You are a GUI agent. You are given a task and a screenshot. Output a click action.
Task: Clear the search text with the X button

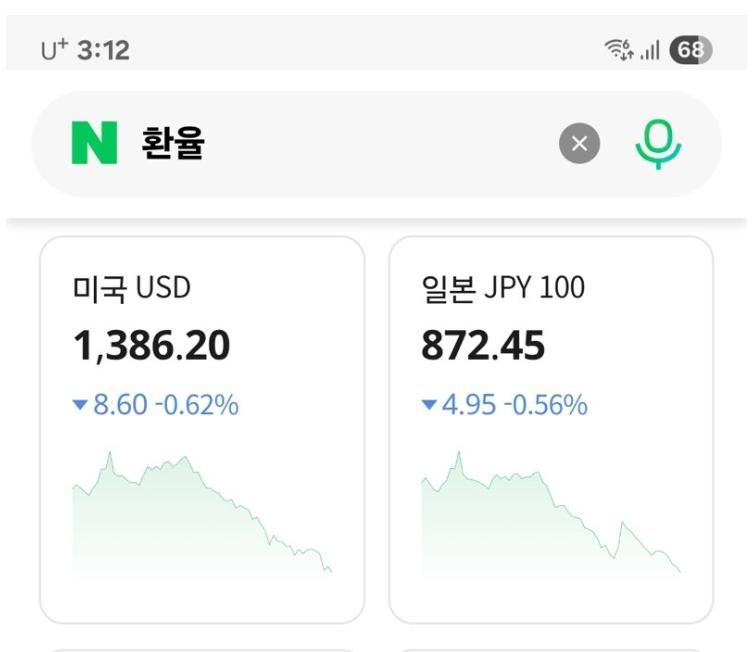point(579,143)
